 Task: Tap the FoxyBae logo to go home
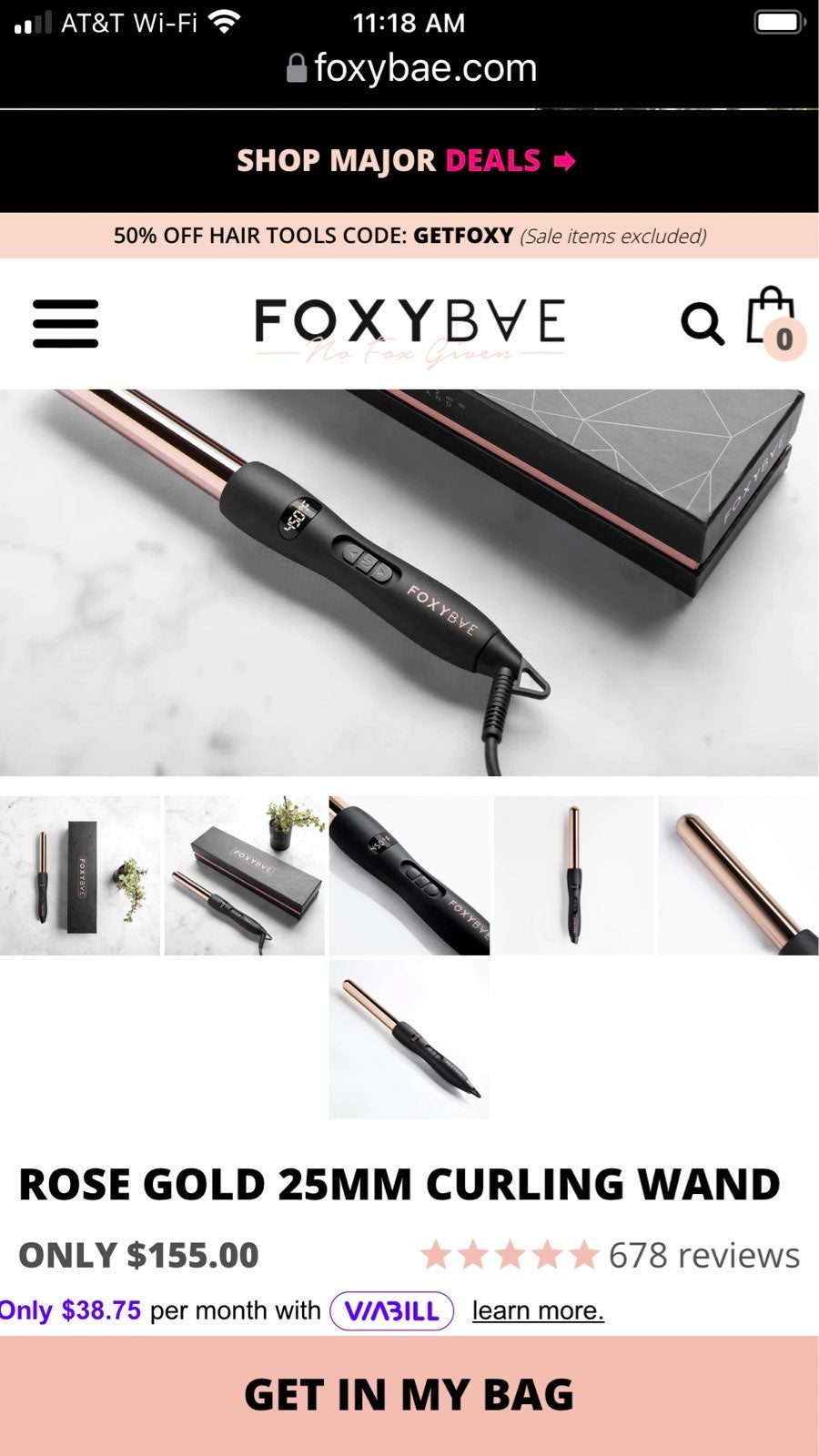(x=409, y=329)
